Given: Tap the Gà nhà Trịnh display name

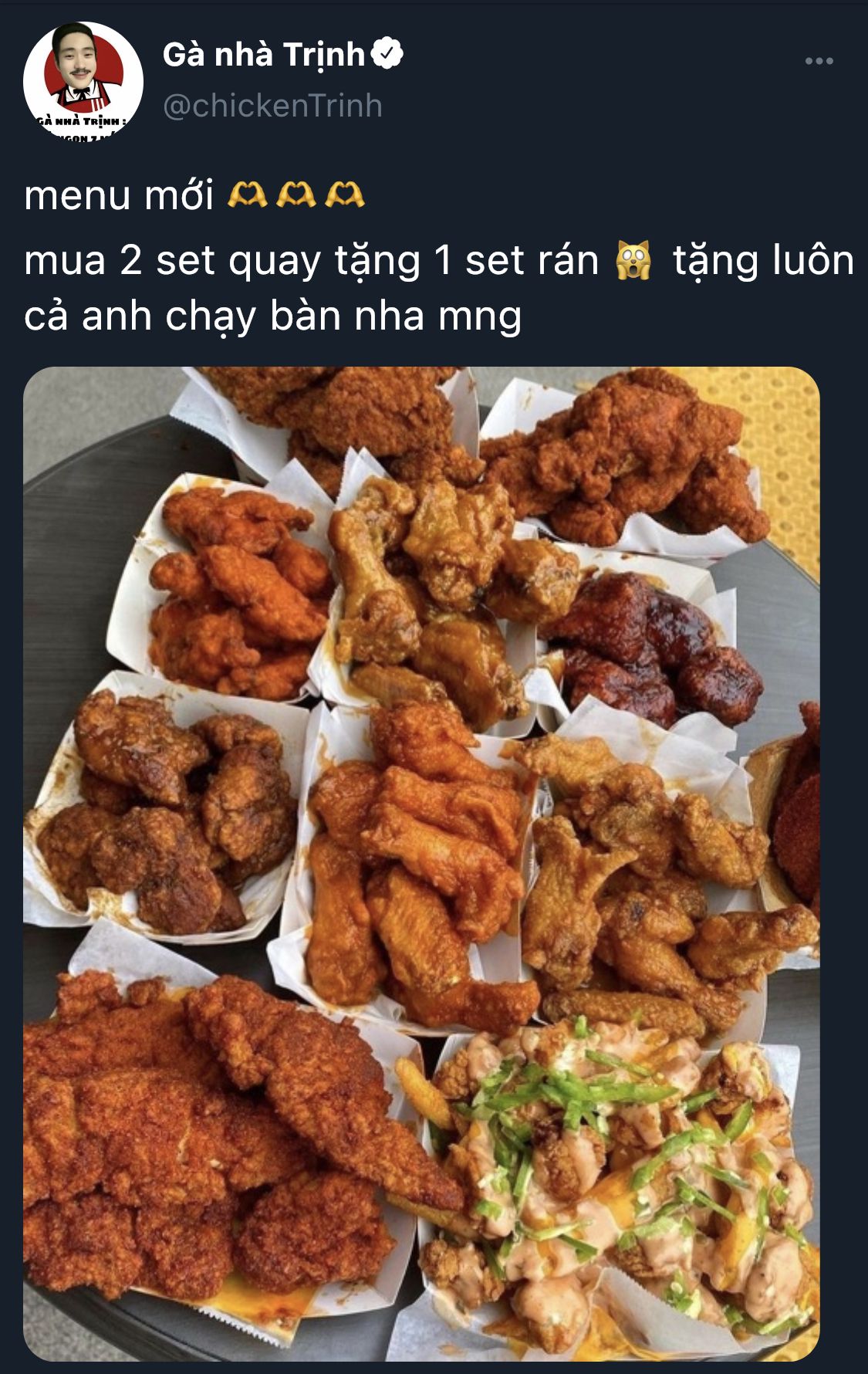Looking at the screenshot, I should point(263,55).
